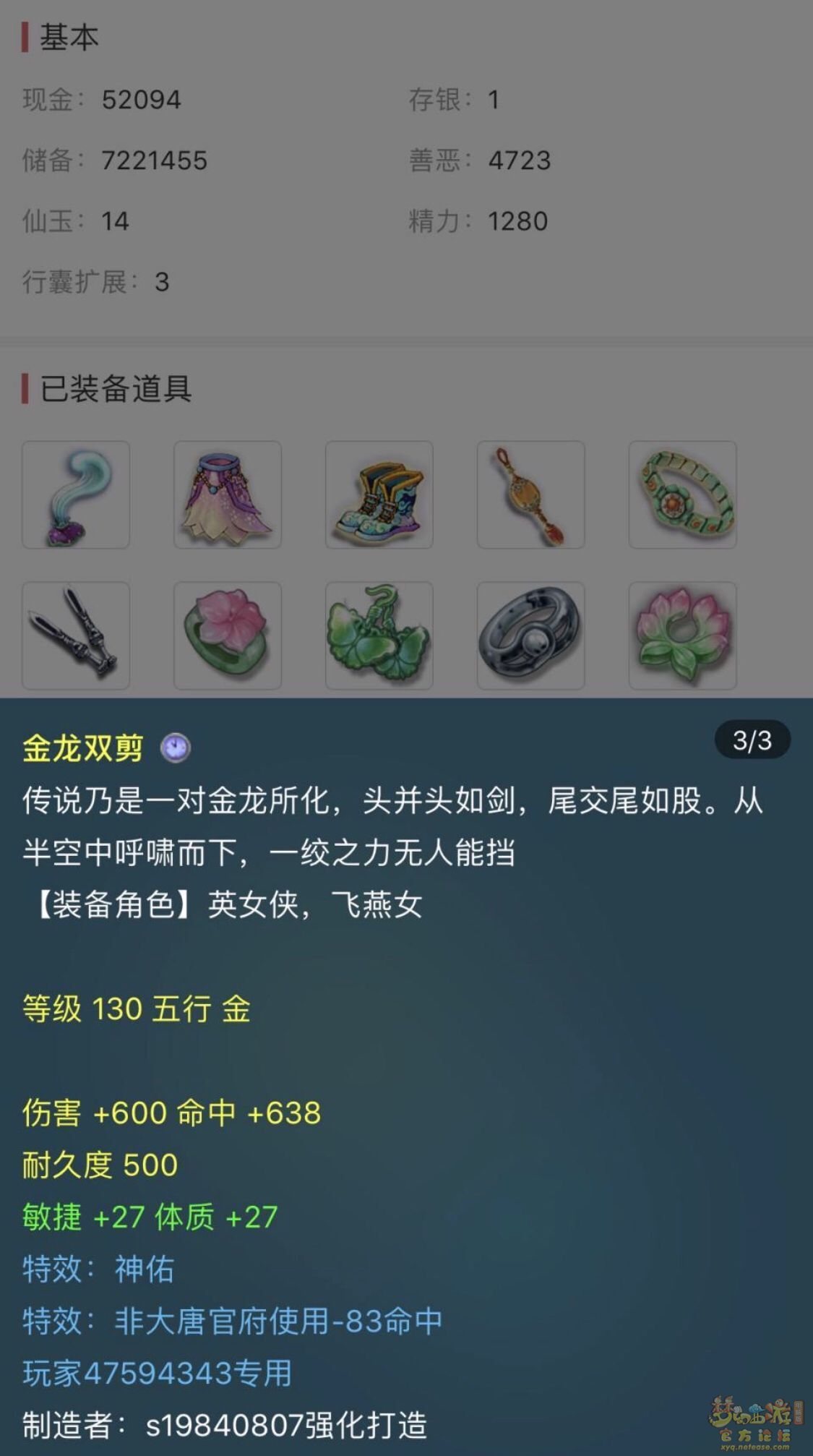The width and height of the screenshot is (813, 1456).
Task: Tap the black twin scissors weapon tile
Action: coord(76,635)
